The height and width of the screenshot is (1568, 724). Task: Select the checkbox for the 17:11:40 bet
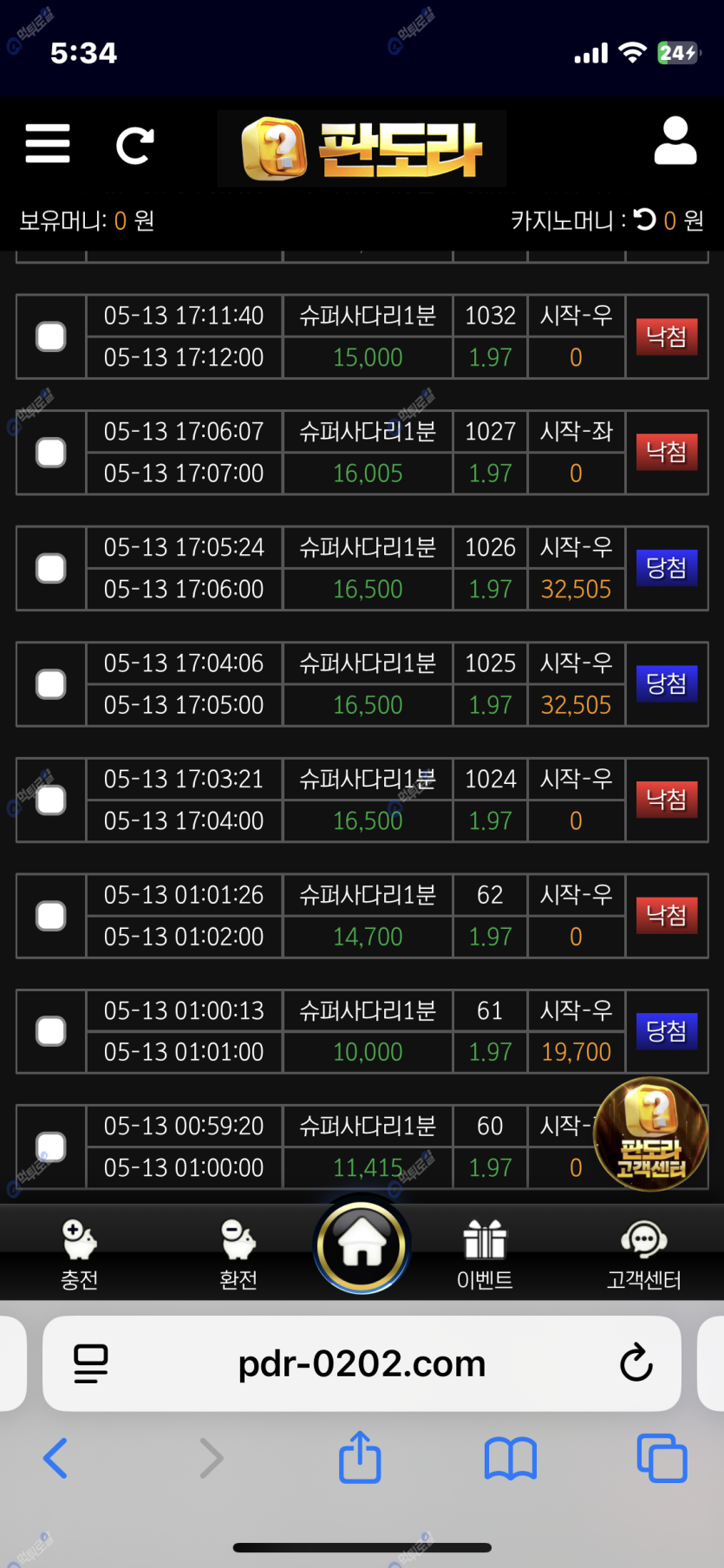(51, 336)
